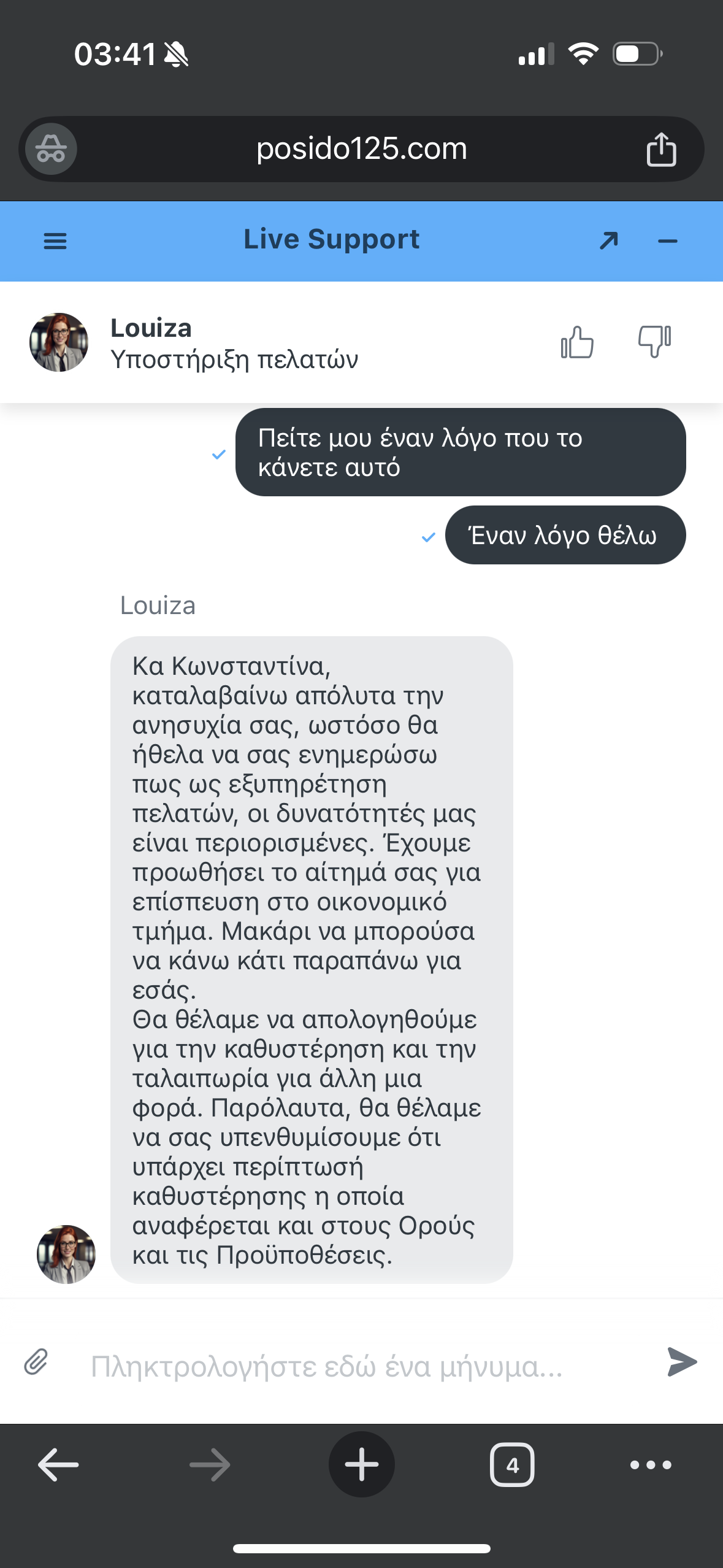This screenshot has width=723, height=1568.
Task: Go back in the browser
Action: tap(58, 1464)
